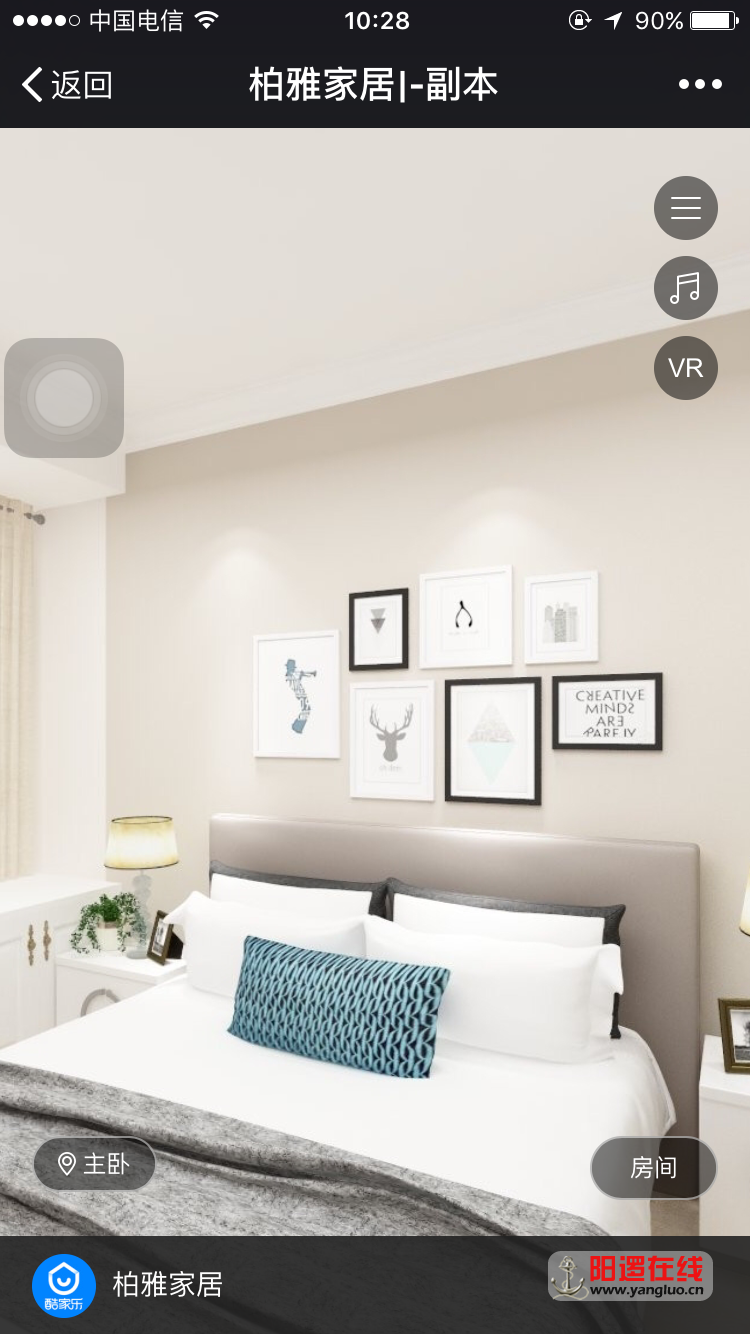Tap the 主卧 location label
The width and height of the screenshot is (750, 1334).
pyautogui.click(x=95, y=1164)
